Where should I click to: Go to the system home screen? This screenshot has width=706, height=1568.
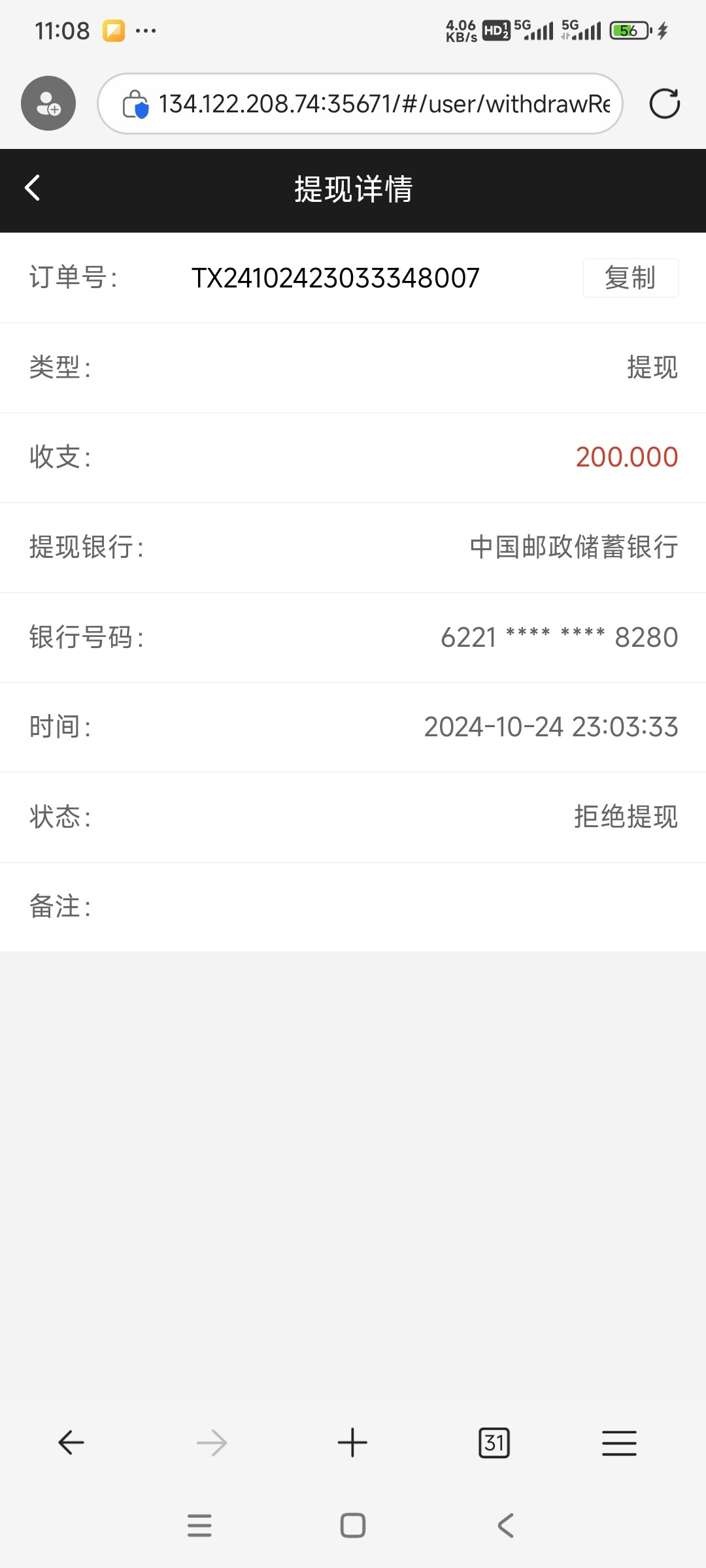353,1526
